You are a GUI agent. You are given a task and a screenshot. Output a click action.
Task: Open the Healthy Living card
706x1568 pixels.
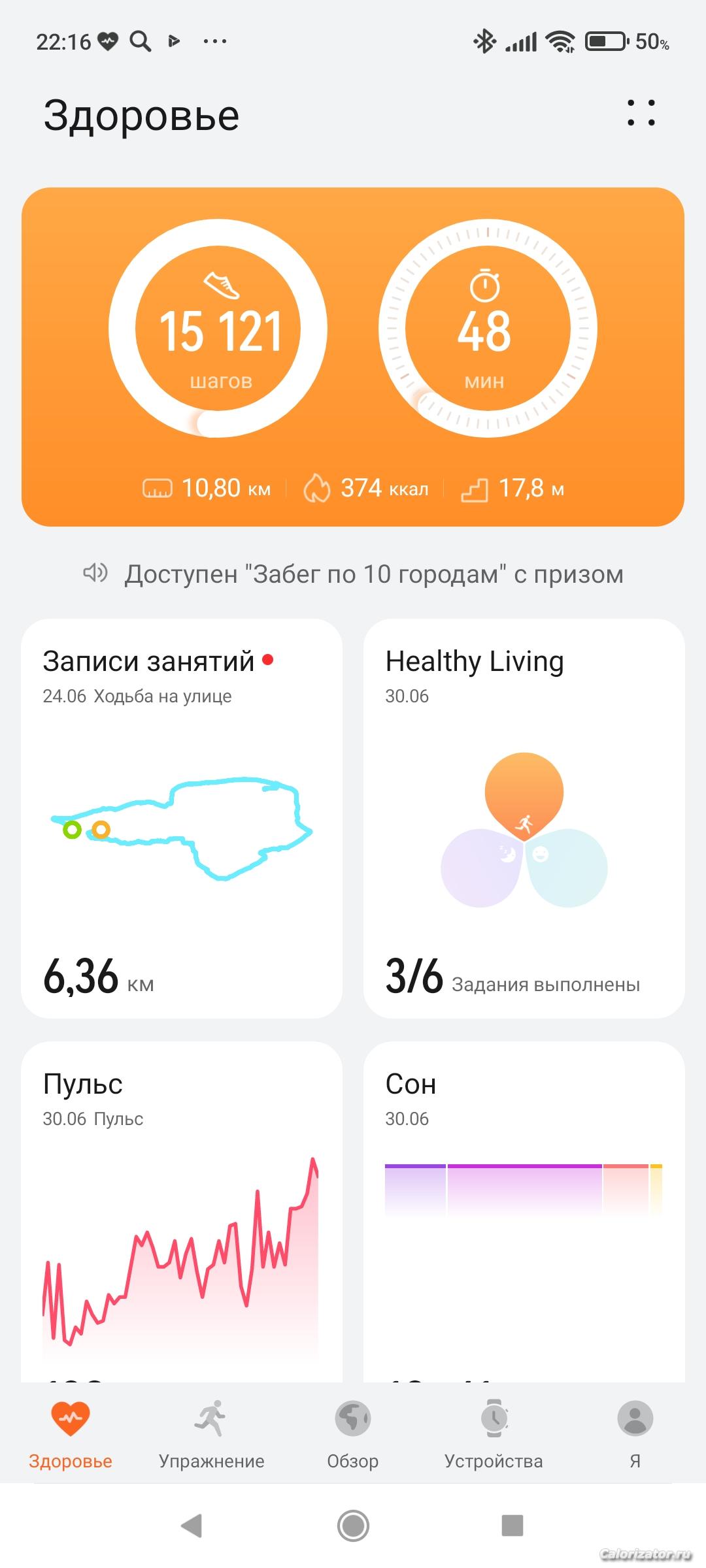tap(524, 818)
